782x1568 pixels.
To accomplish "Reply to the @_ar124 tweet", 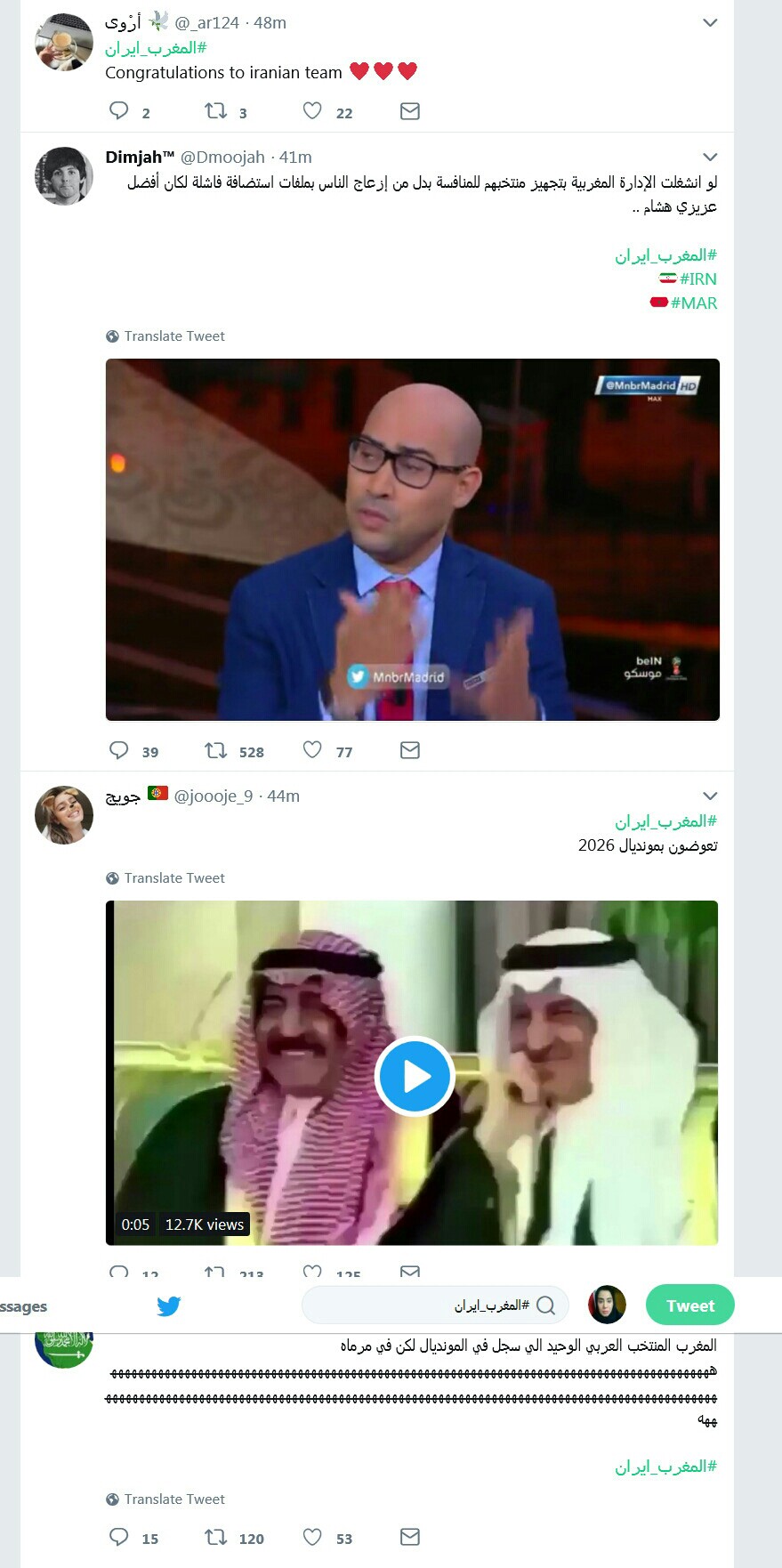I will [x=119, y=111].
